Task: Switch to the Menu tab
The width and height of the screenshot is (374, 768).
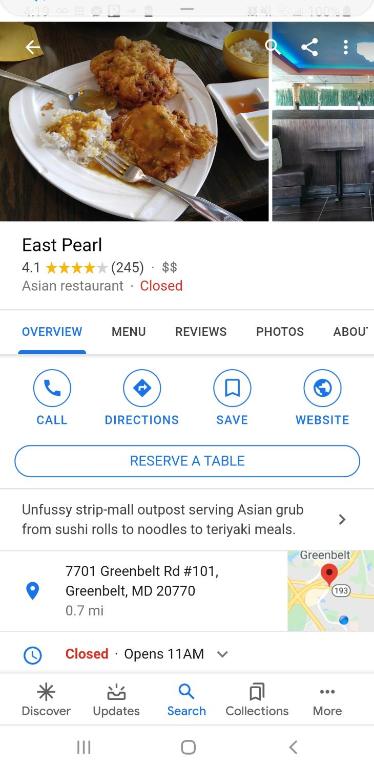Action: coord(128,332)
